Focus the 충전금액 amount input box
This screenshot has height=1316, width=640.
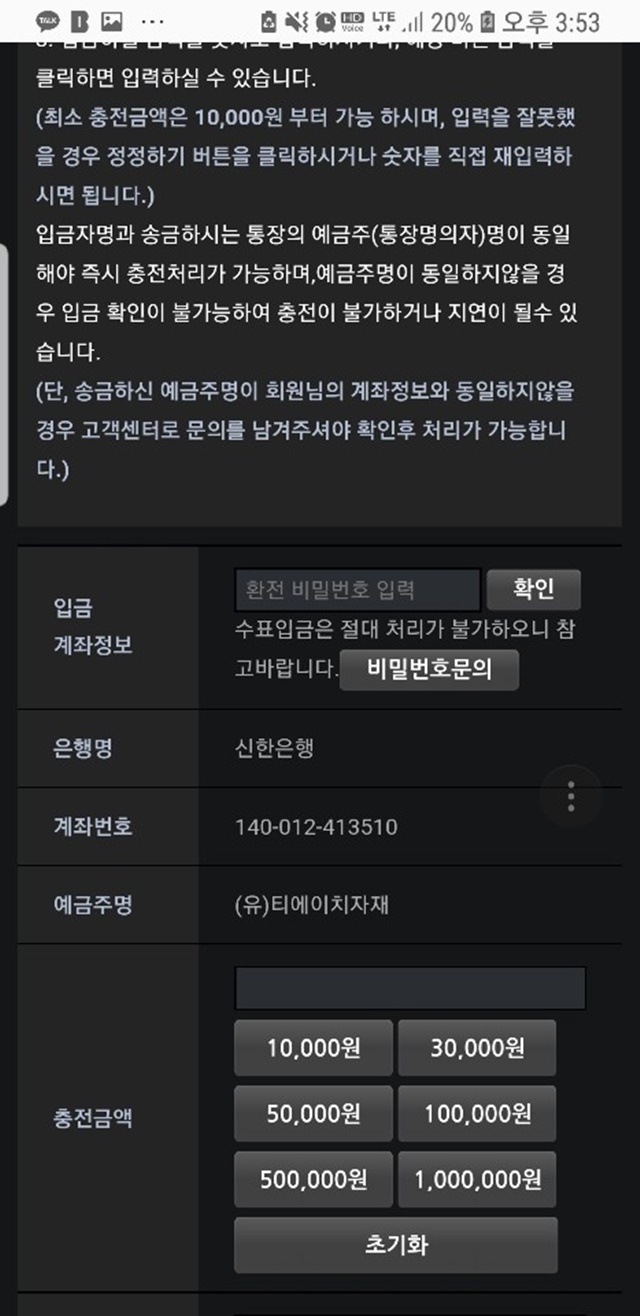pos(410,988)
